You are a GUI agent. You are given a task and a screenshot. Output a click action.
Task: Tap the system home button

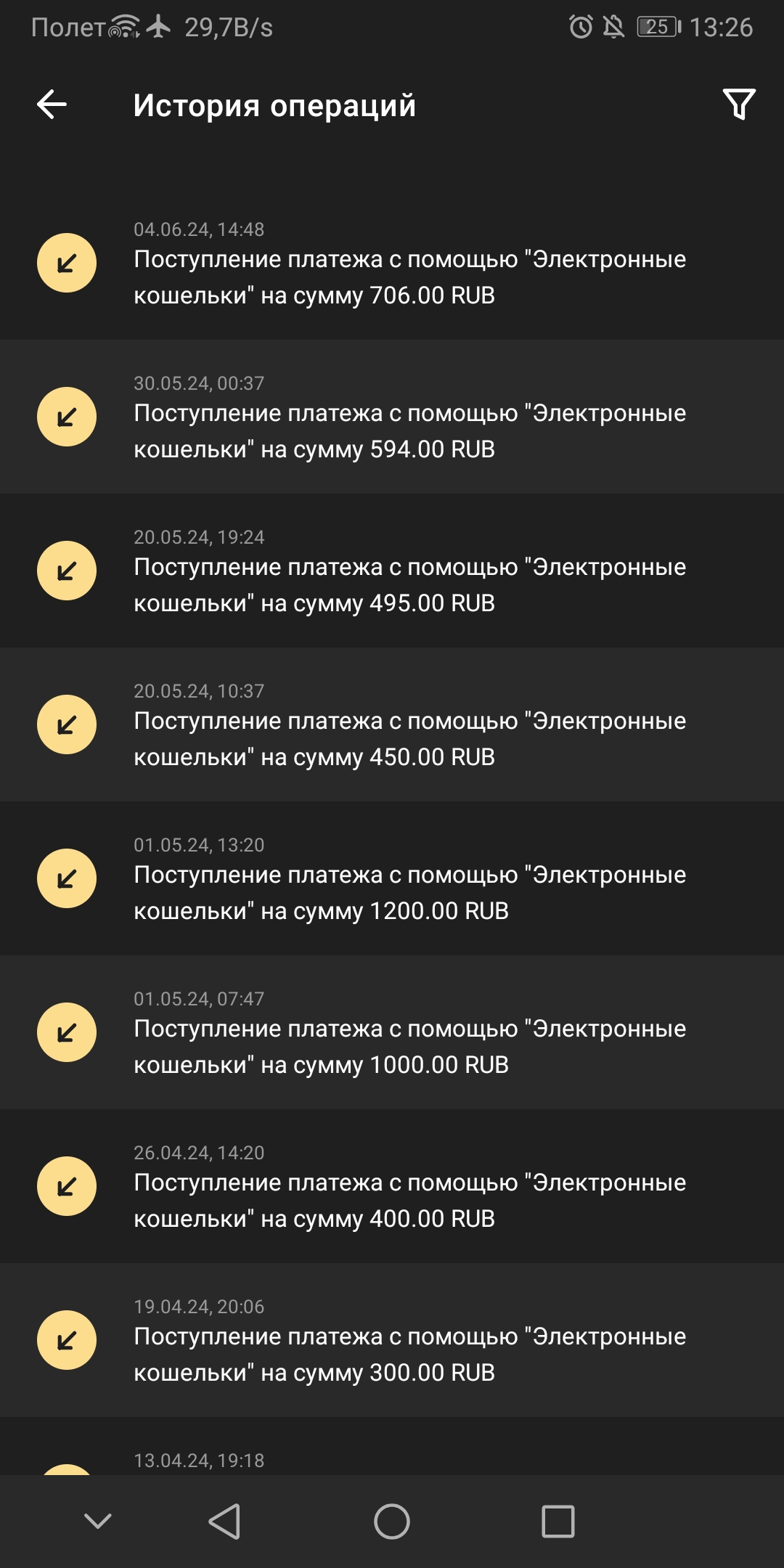point(392,1521)
